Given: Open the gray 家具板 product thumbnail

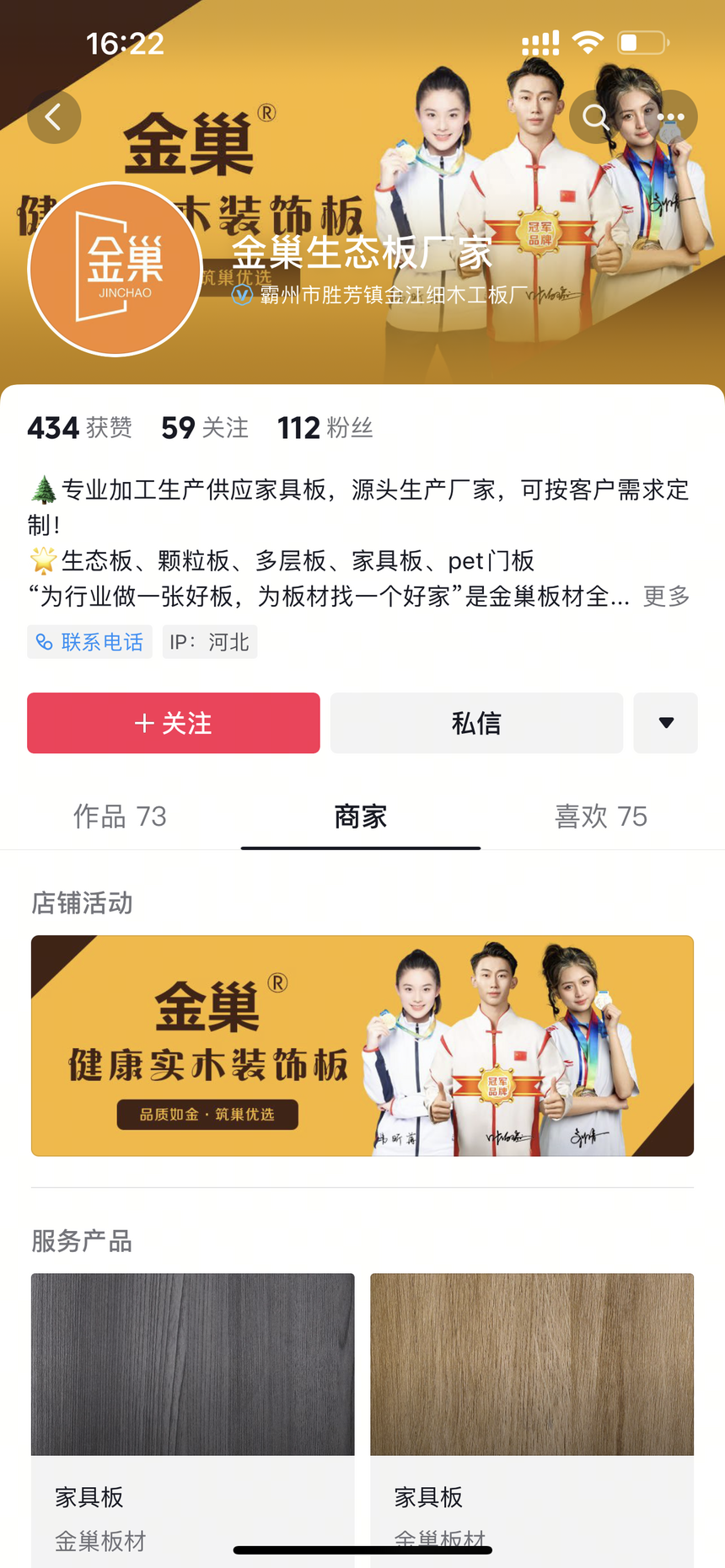Looking at the screenshot, I should pyautogui.click(x=192, y=1363).
